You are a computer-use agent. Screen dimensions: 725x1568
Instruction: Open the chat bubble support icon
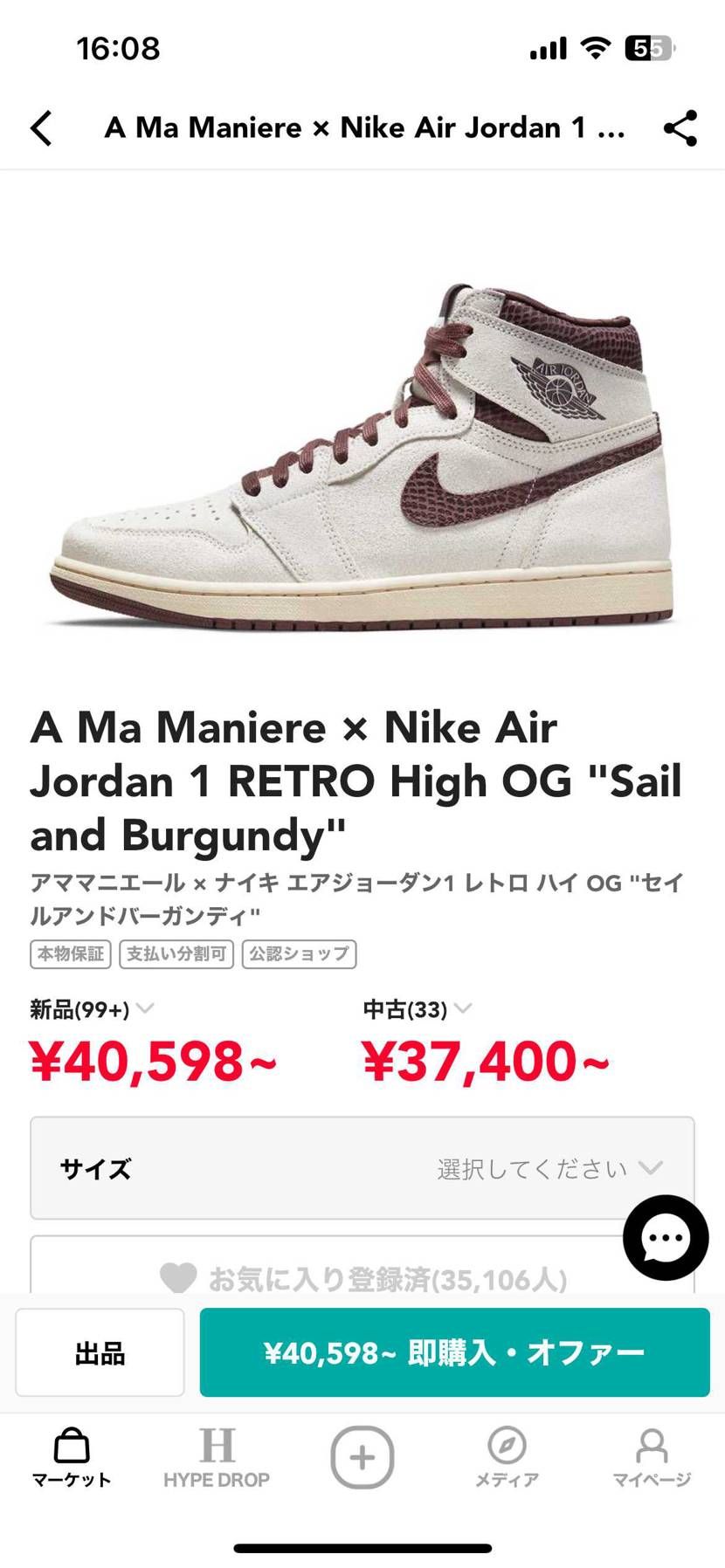tap(665, 1237)
